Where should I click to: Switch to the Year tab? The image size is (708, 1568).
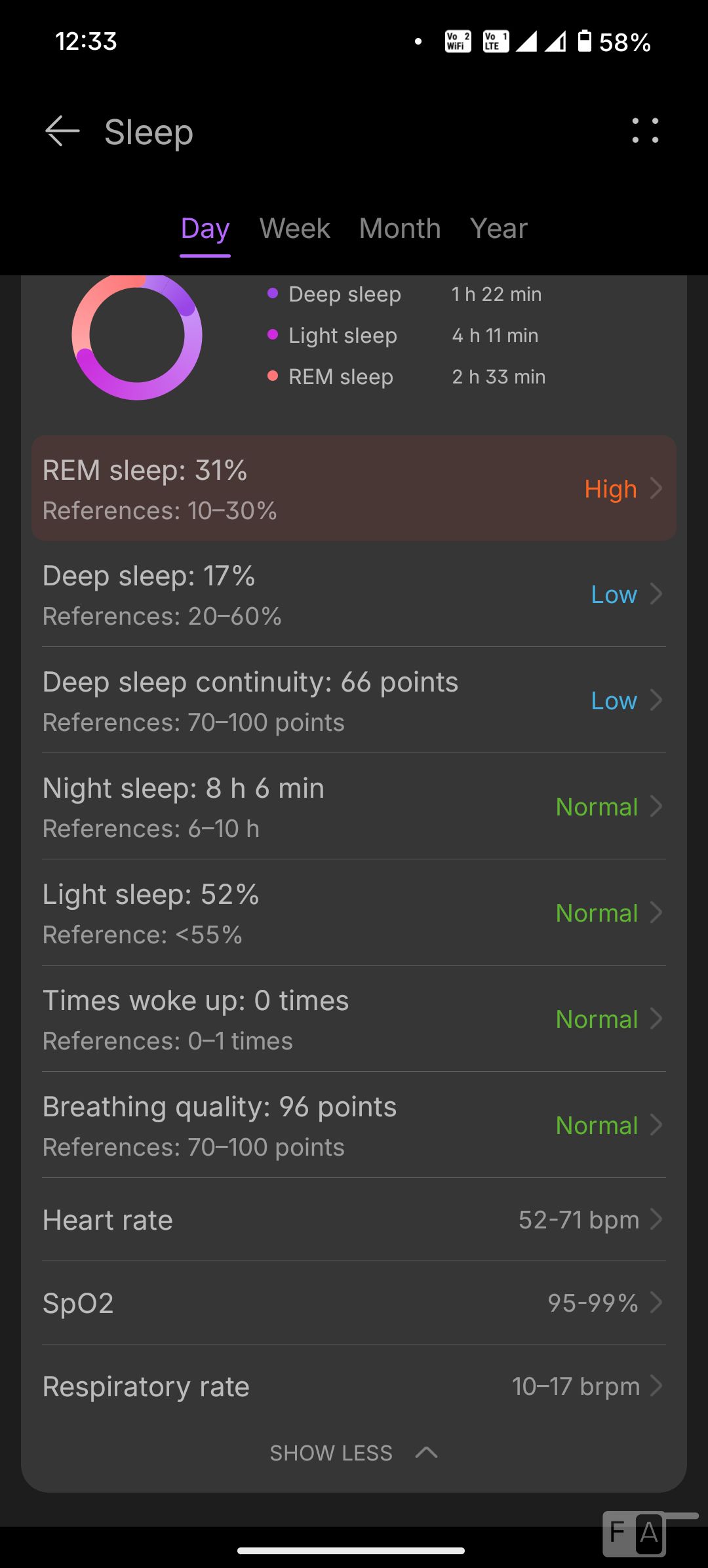499,229
